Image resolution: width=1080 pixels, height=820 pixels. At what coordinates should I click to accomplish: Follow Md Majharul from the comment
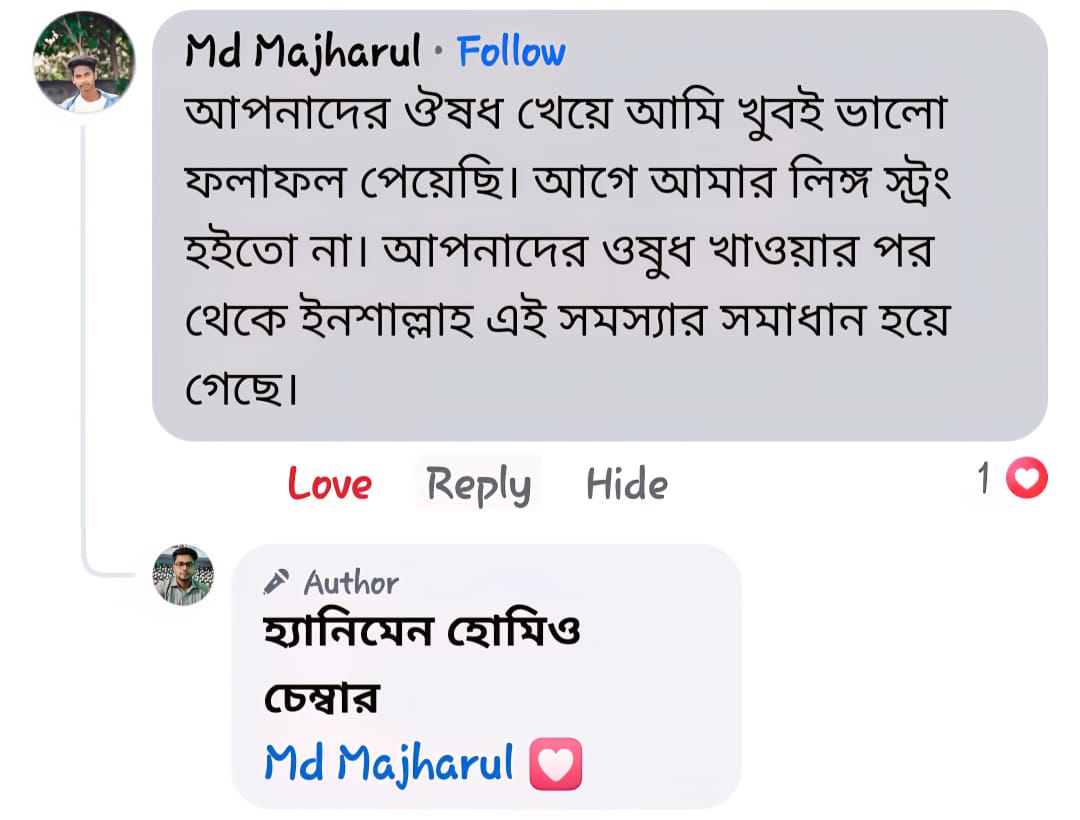(x=511, y=52)
